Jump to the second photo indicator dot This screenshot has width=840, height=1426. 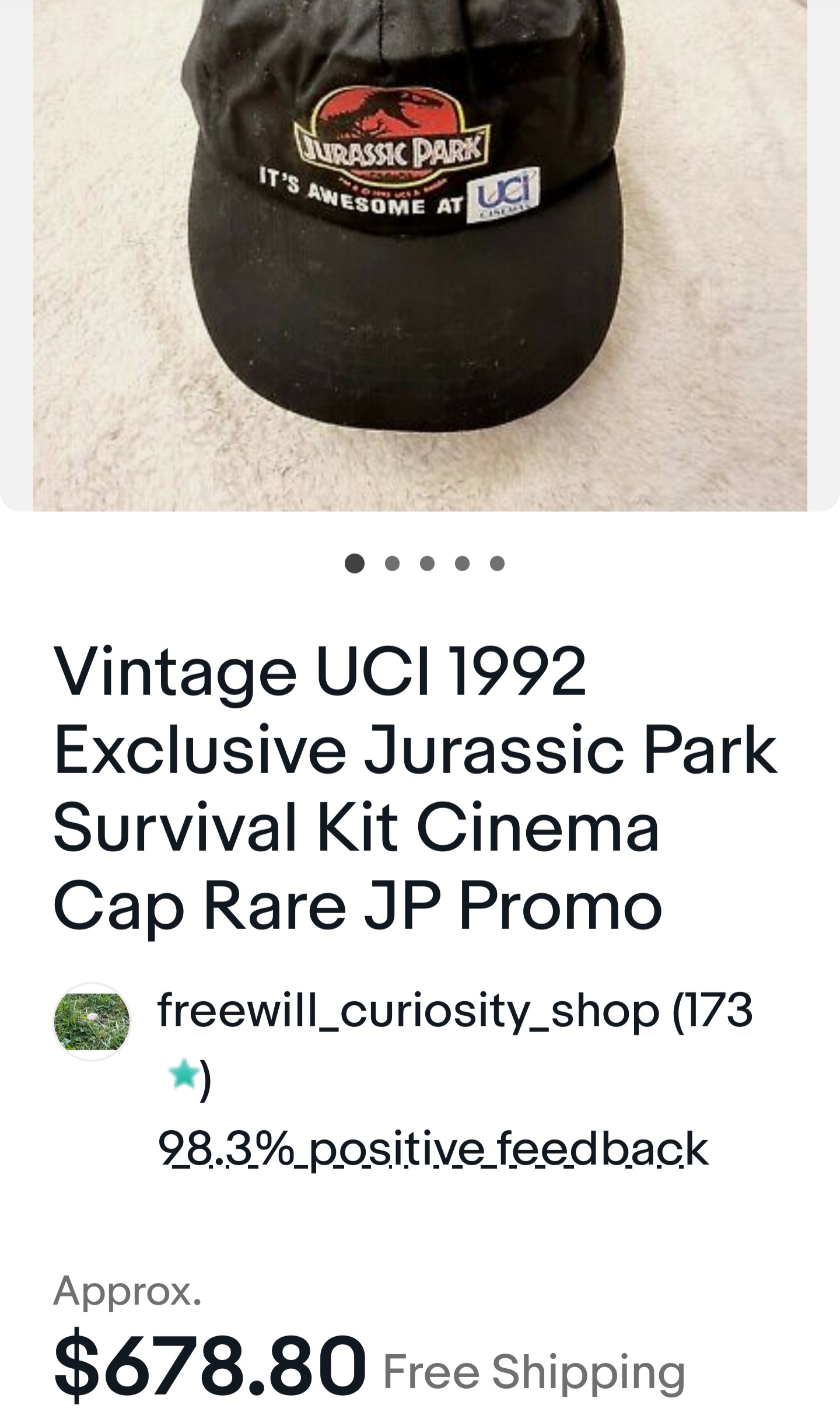[393, 564]
